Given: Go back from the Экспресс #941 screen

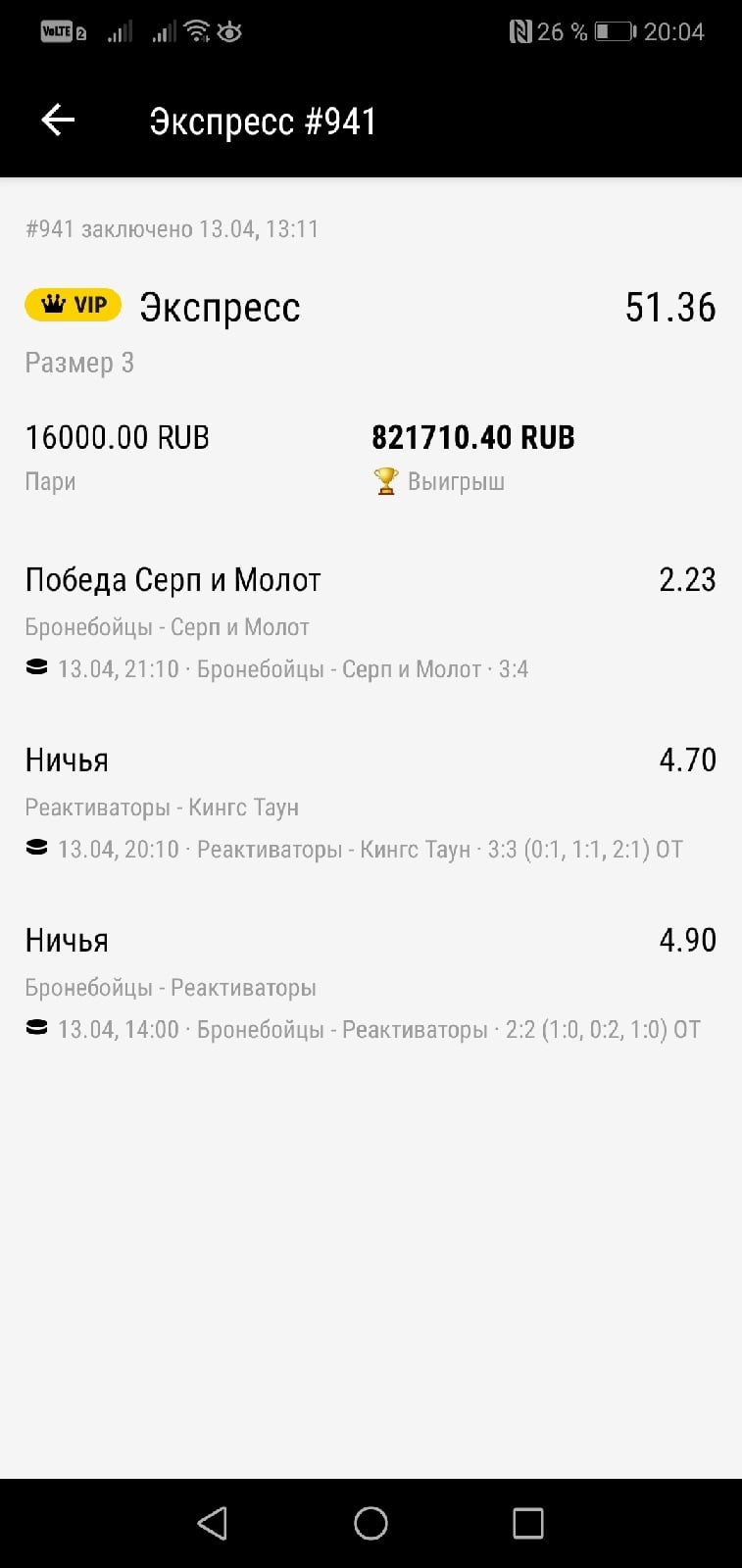Looking at the screenshot, I should pos(58,121).
